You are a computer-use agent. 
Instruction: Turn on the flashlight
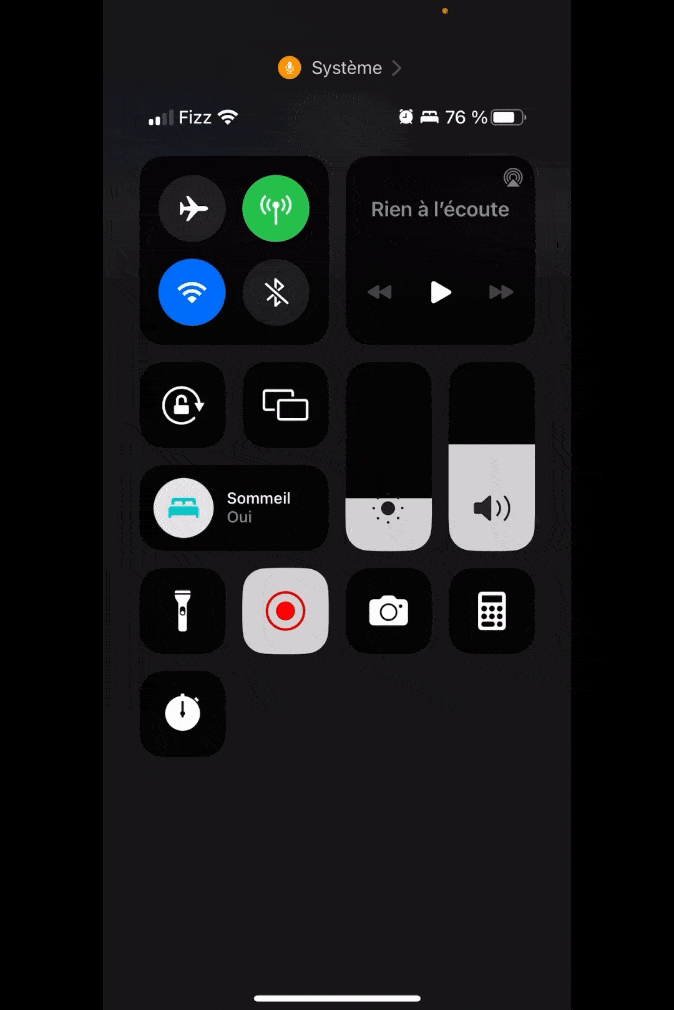pos(183,611)
